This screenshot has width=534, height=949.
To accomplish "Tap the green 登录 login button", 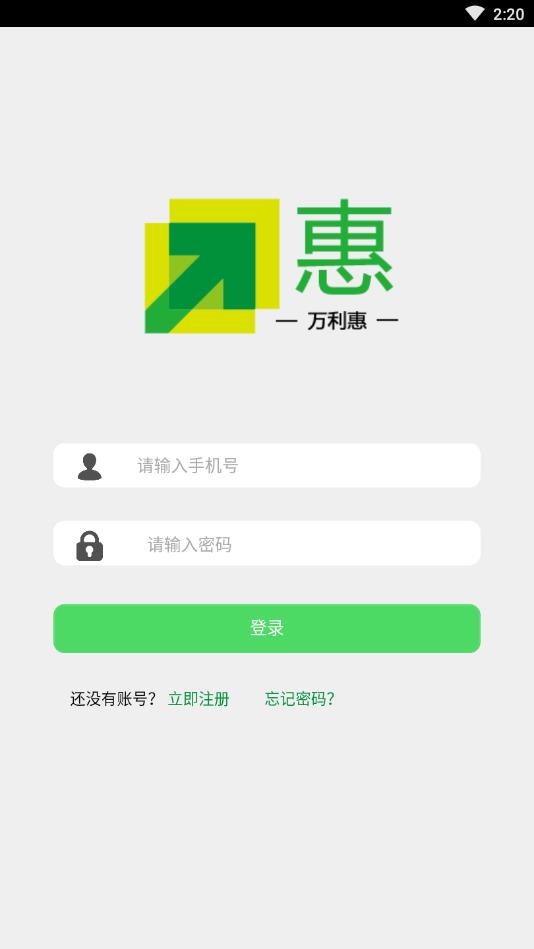I will click(x=267, y=628).
